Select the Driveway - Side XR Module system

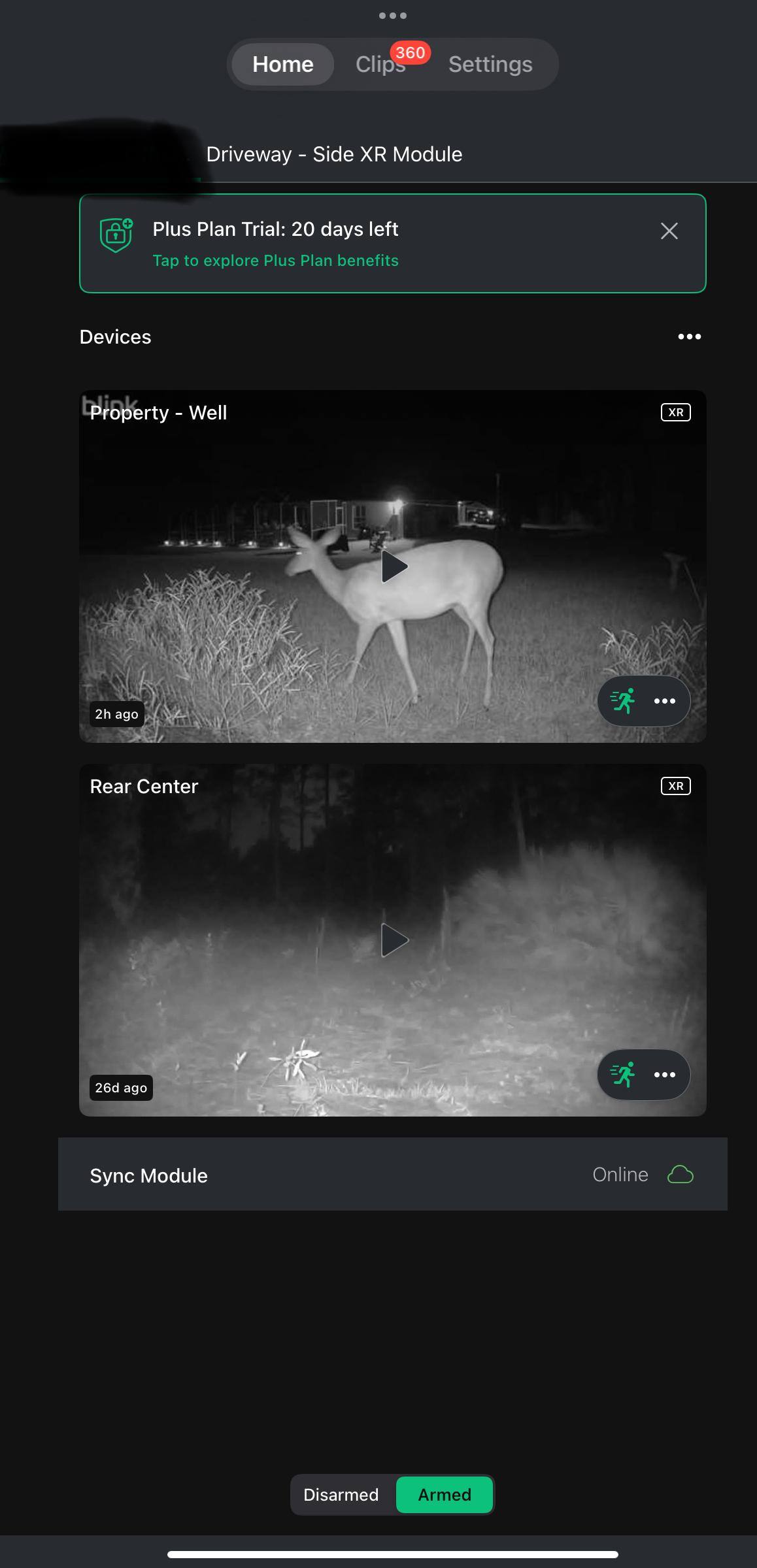coord(334,155)
